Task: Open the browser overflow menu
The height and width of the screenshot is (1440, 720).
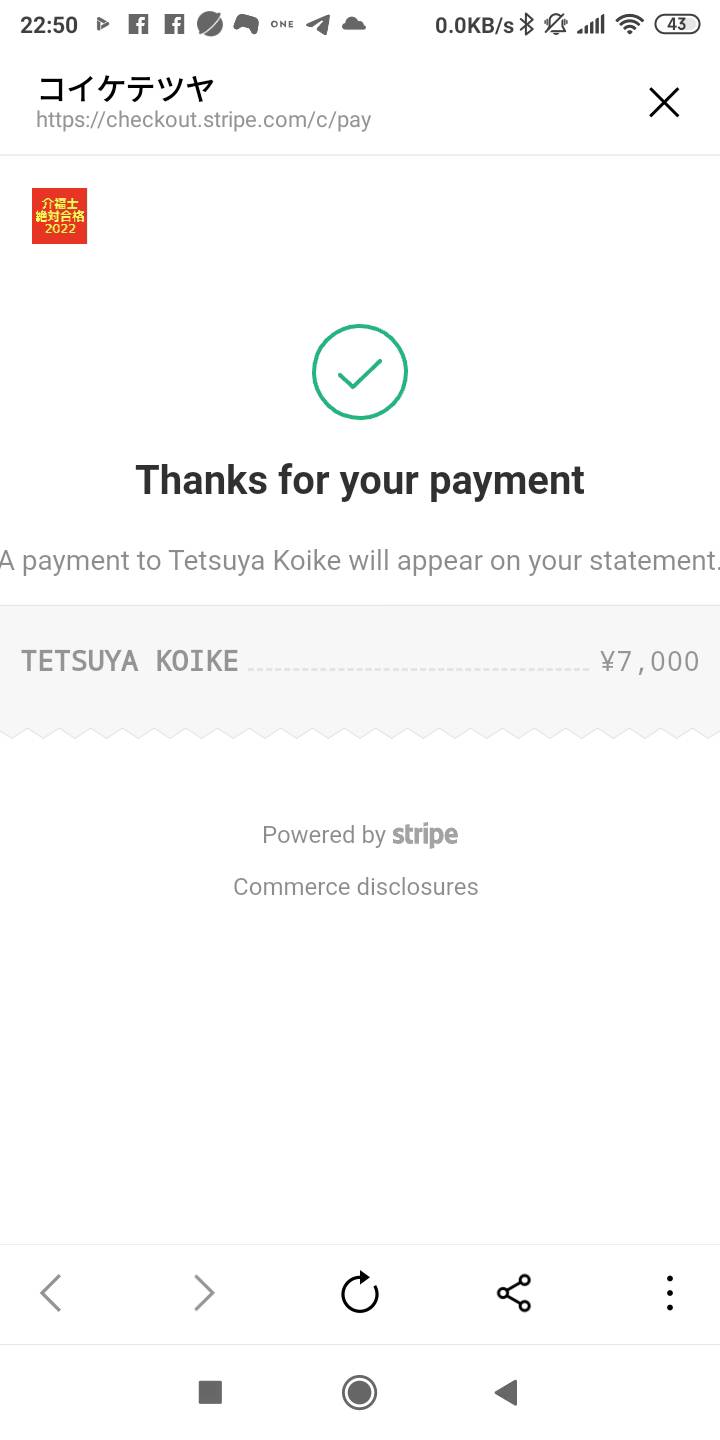Action: (669, 1293)
